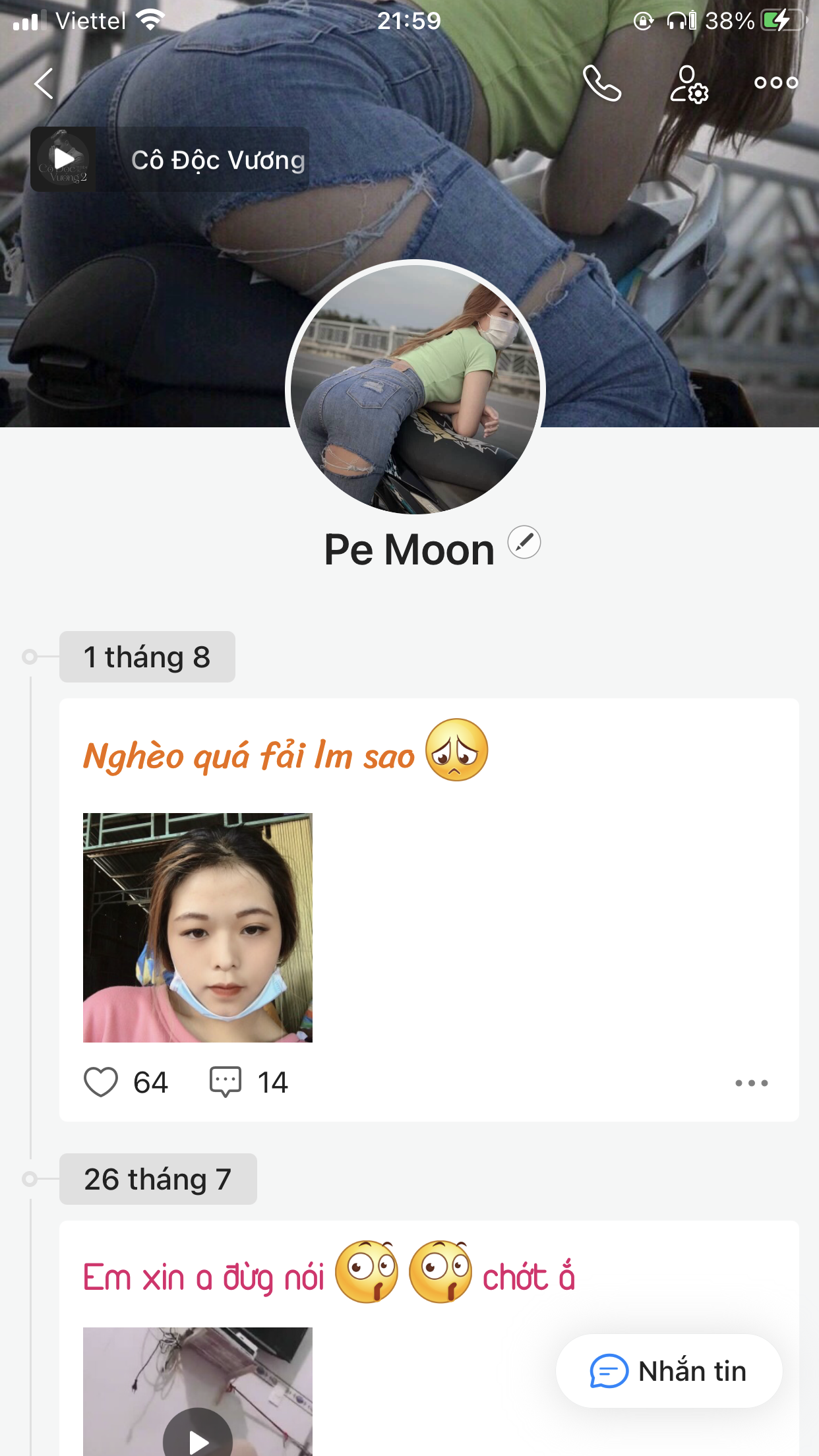819x1456 pixels.
Task: Call Pe Moon with the phone icon
Action: [602, 83]
